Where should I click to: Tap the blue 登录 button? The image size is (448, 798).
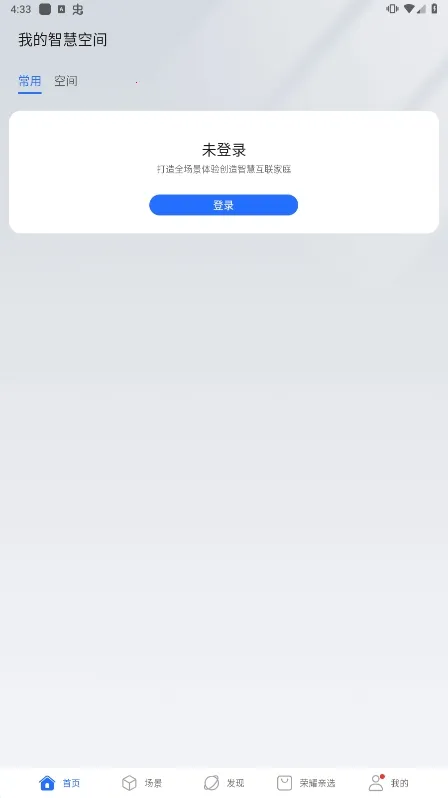tap(223, 205)
